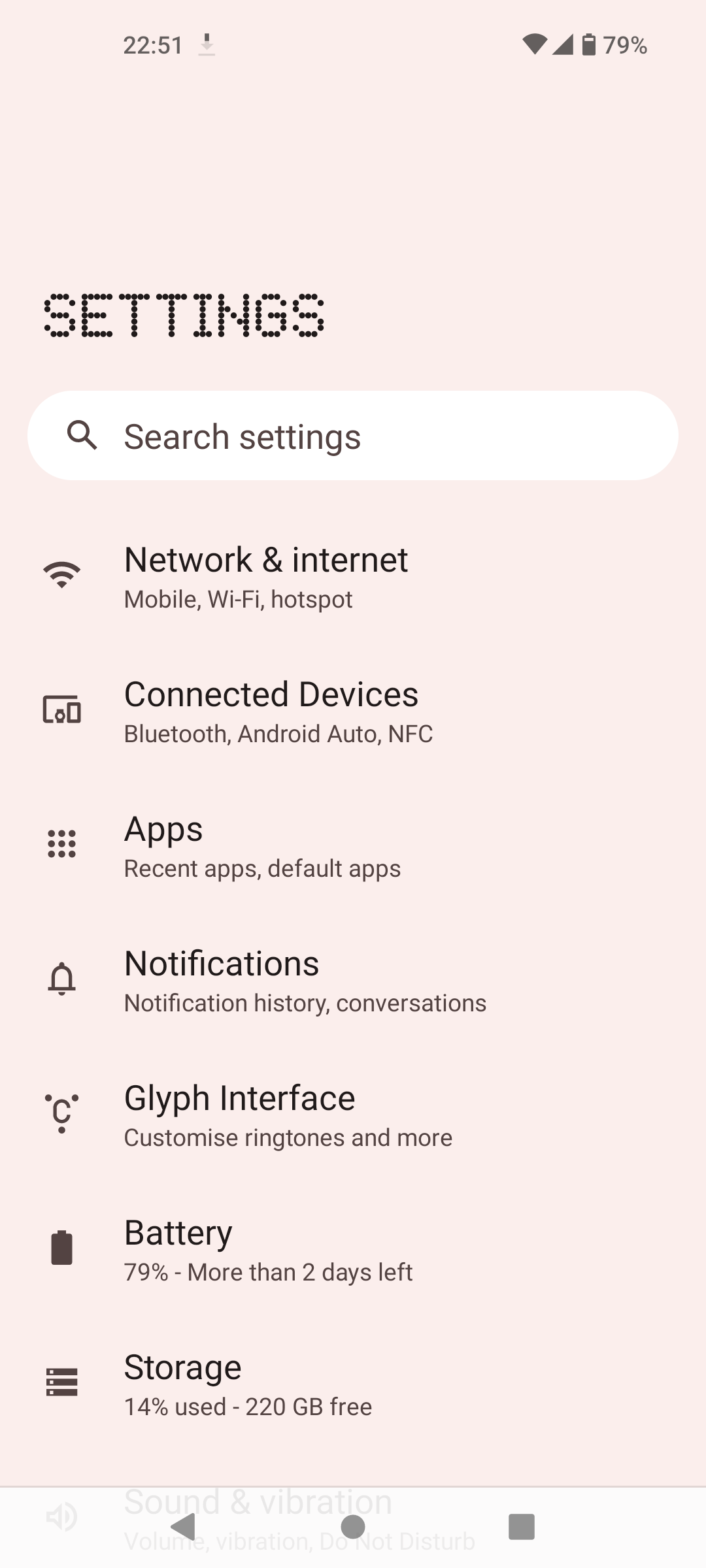Image resolution: width=706 pixels, height=1568 pixels.
Task: Show recent apps
Action: [521, 1527]
